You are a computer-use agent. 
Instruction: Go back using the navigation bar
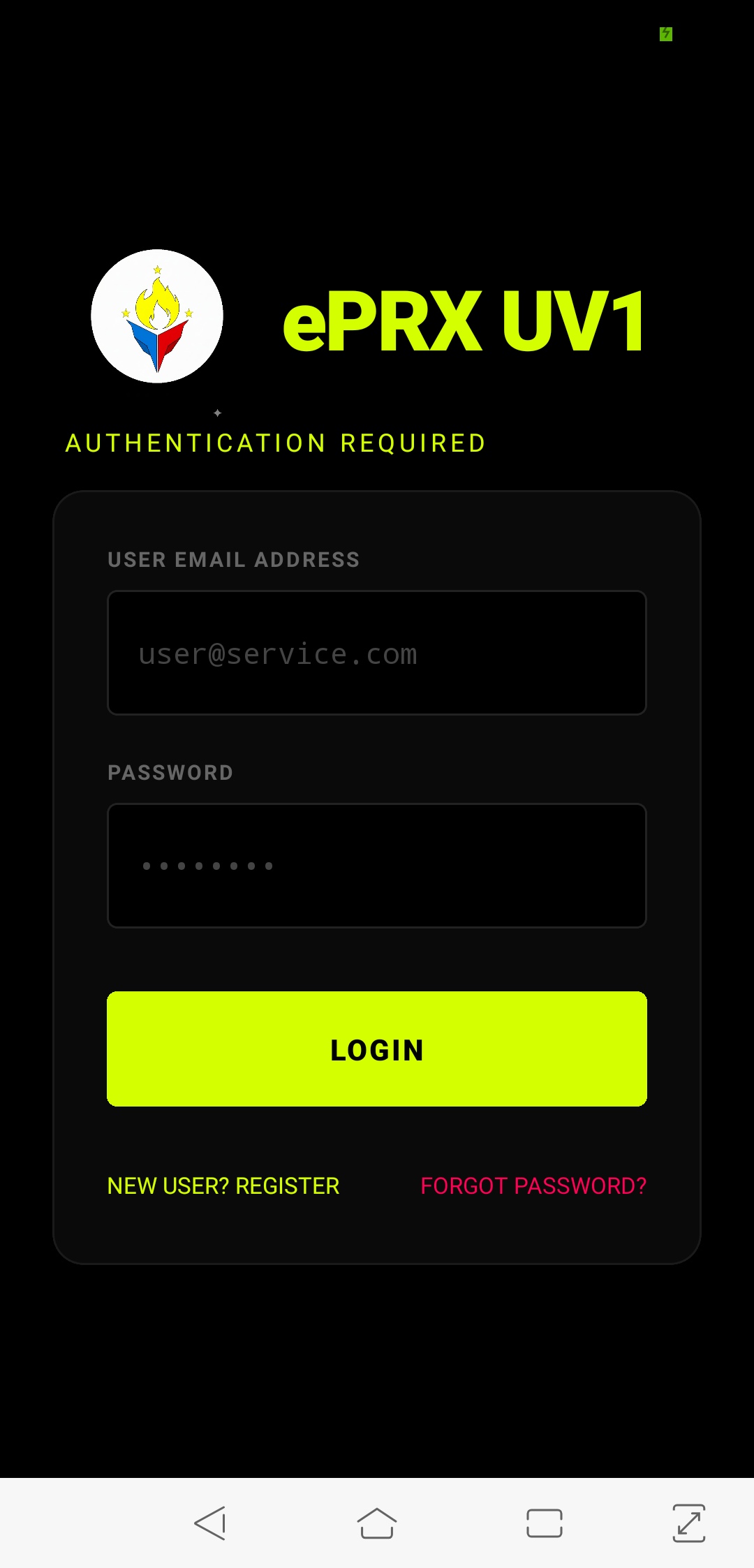point(209,1523)
